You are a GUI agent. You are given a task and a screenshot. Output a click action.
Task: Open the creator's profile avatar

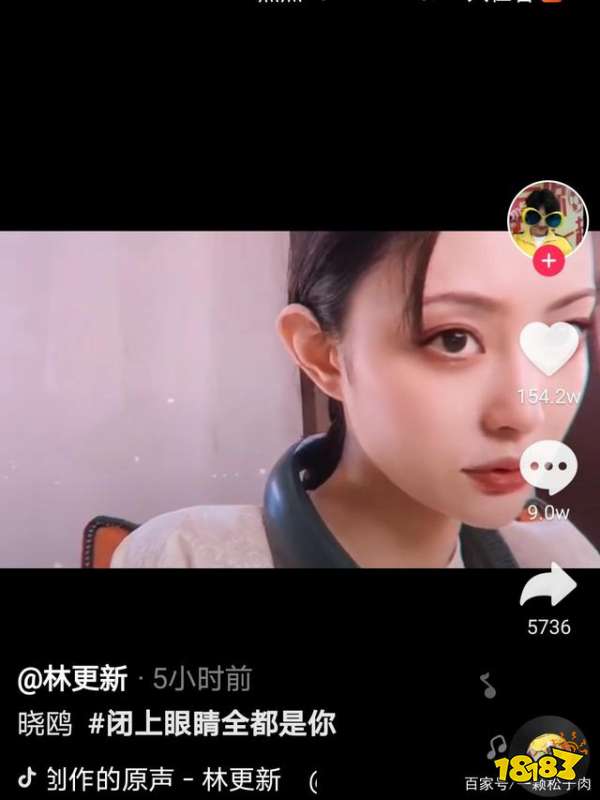pyautogui.click(x=547, y=219)
